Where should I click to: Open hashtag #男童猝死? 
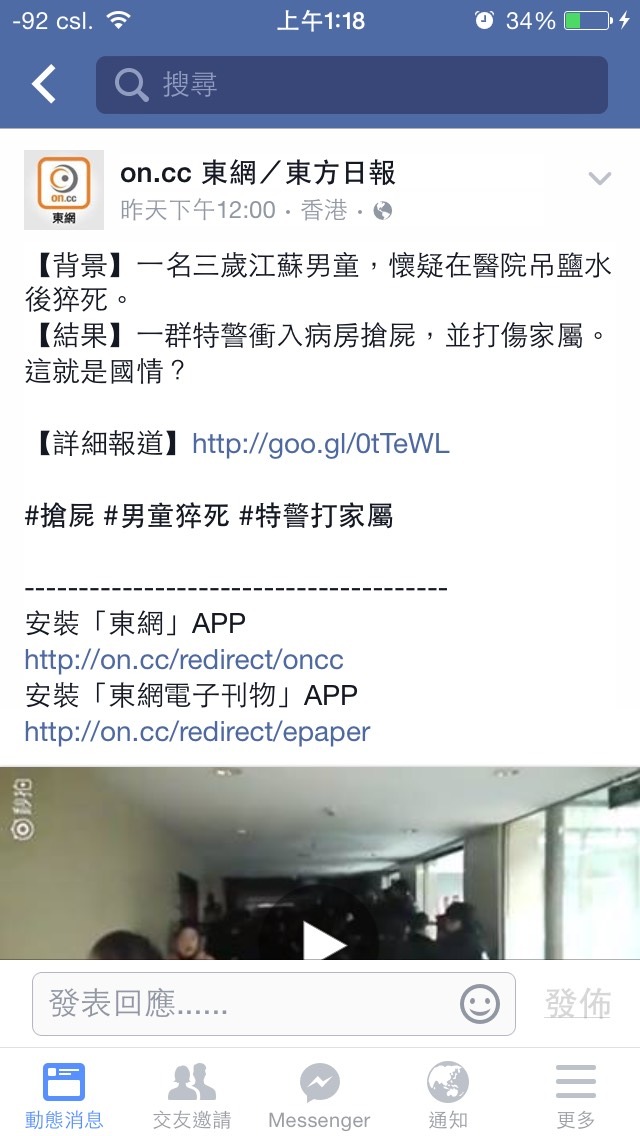pyautogui.click(x=166, y=516)
